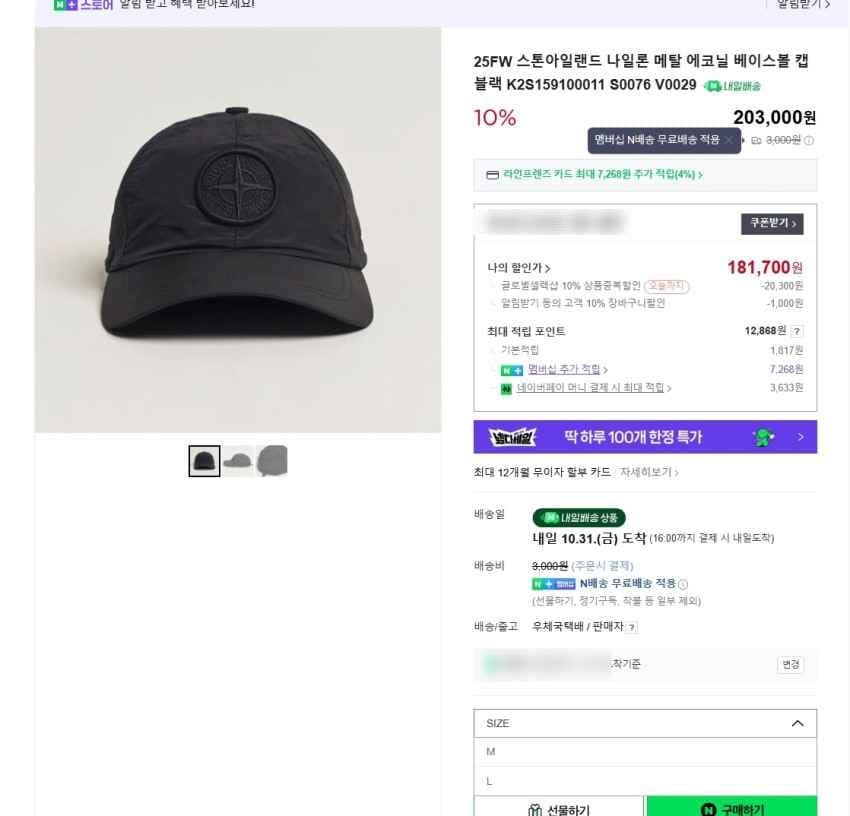Tap the 쿠폰받기 button
This screenshot has width=850, height=816.
tap(771, 223)
